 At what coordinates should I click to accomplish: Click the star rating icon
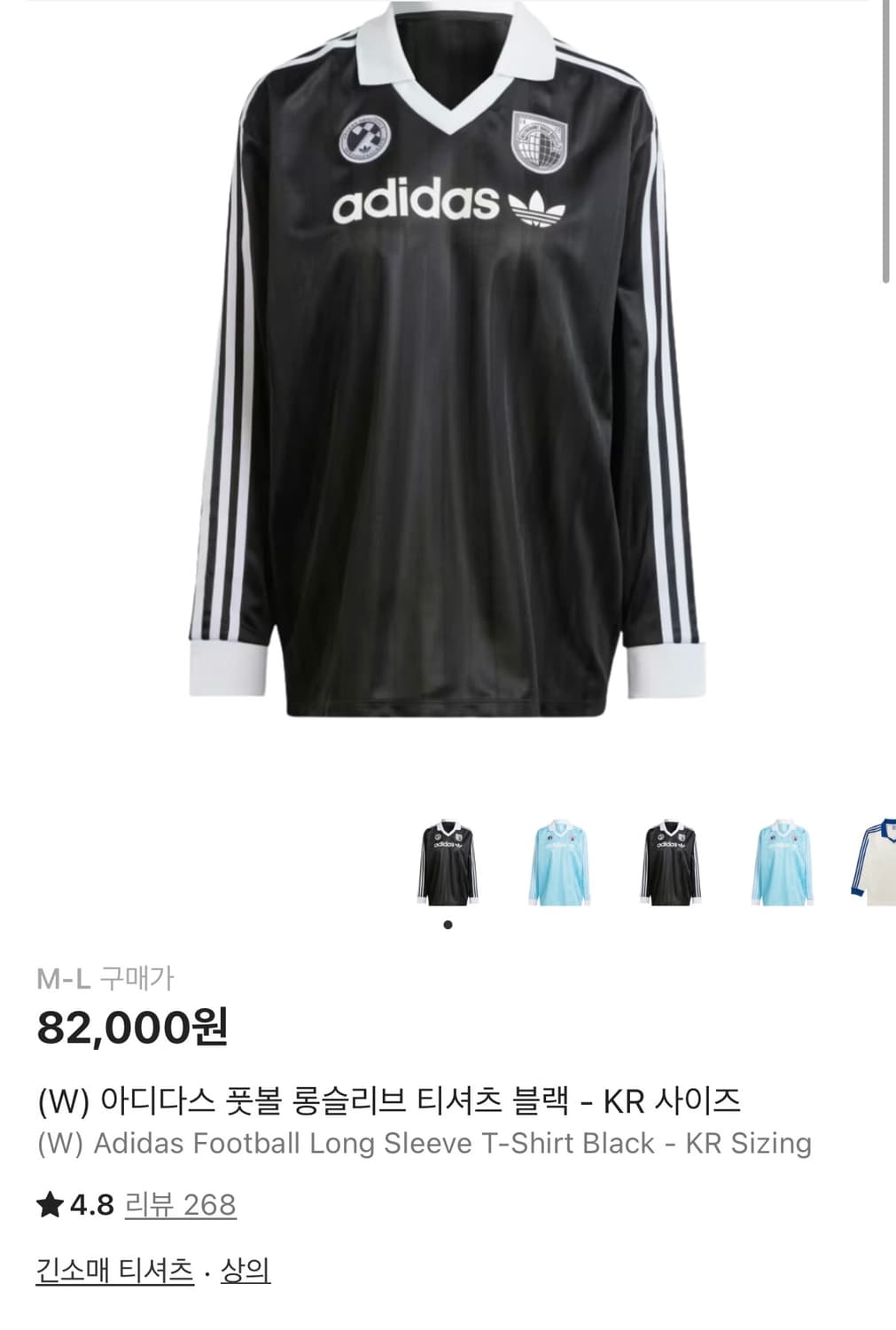(x=49, y=1204)
